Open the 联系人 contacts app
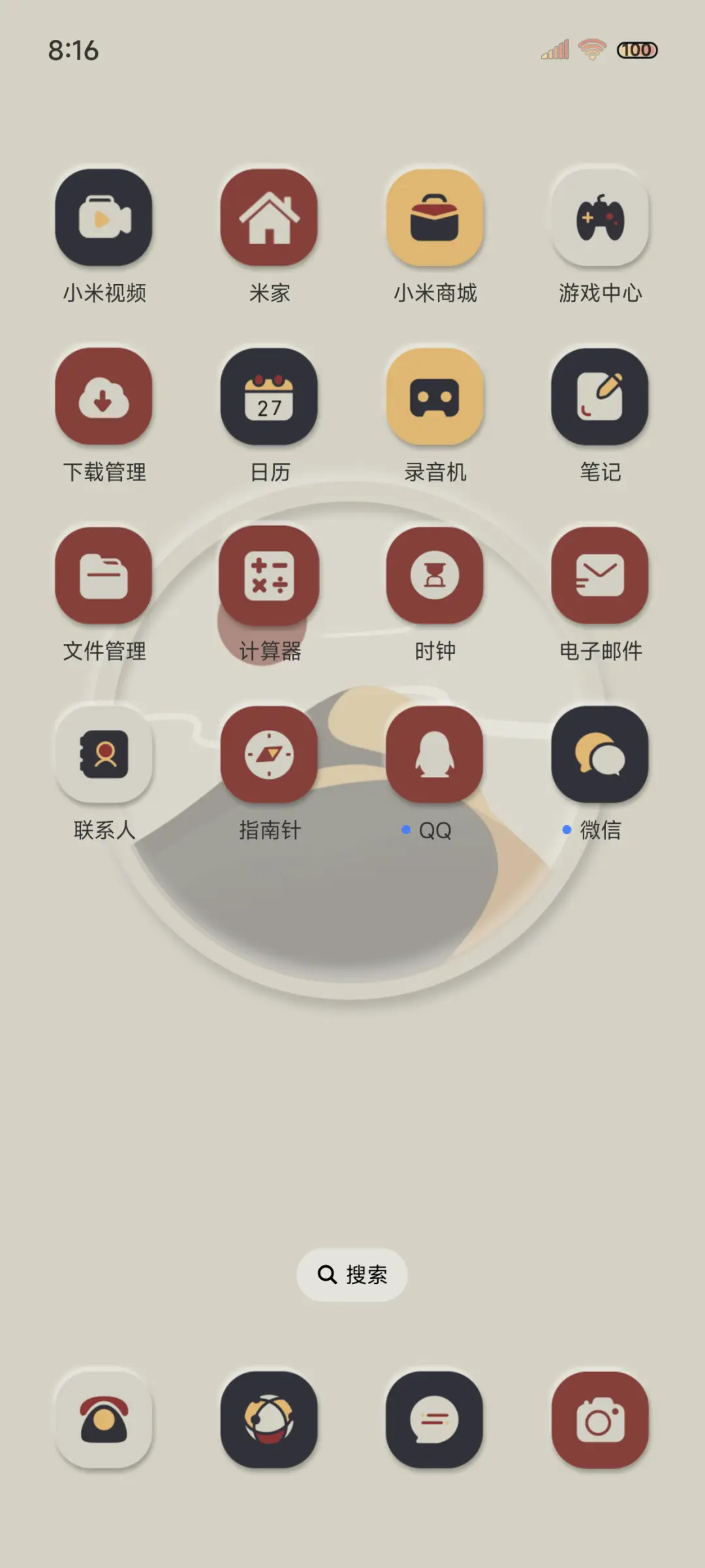Viewport: 705px width, 1568px height. pyautogui.click(x=104, y=756)
